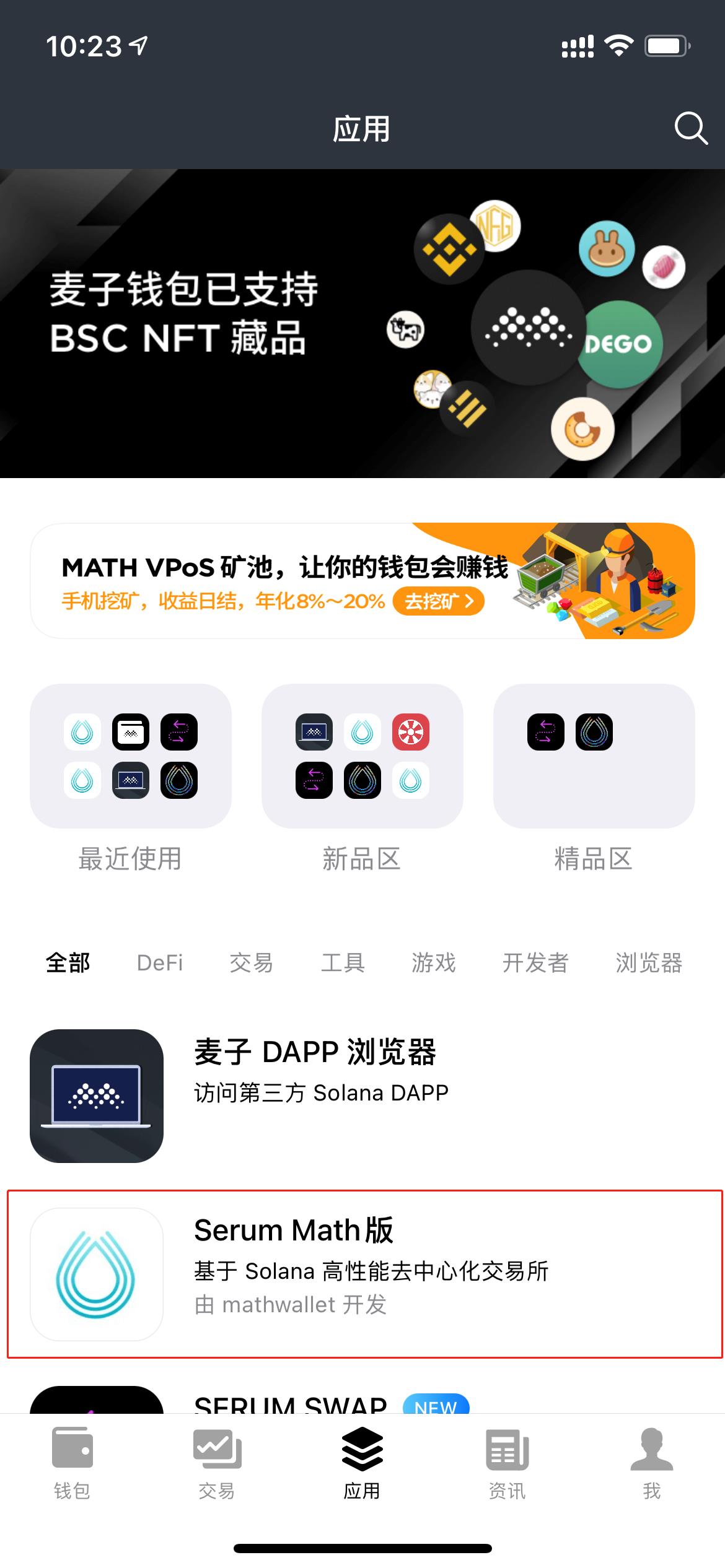Switch to the DeFi category tab
Image resolution: width=725 pixels, height=1568 pixels.
[x=159, y=962]
